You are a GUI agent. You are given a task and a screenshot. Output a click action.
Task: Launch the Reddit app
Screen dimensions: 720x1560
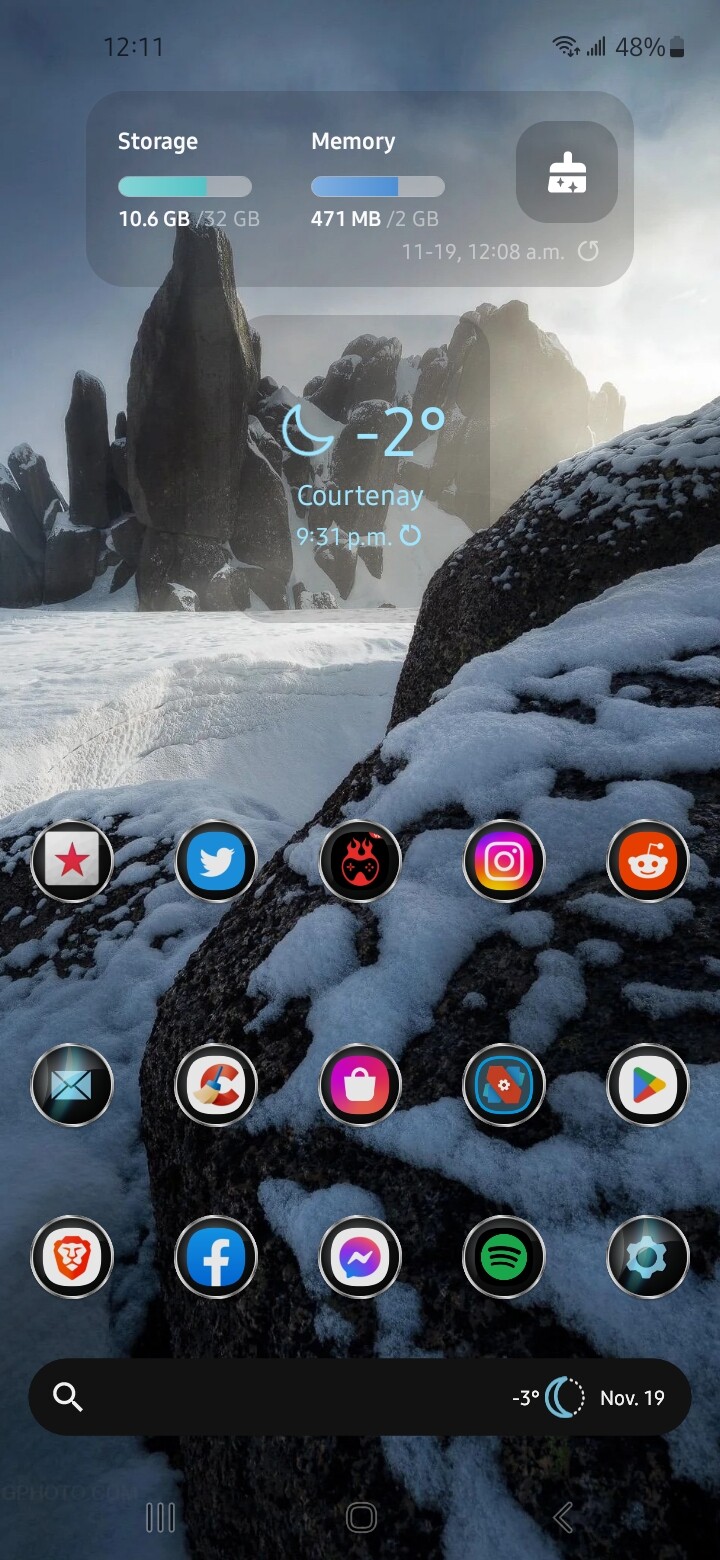pos(648,861)
